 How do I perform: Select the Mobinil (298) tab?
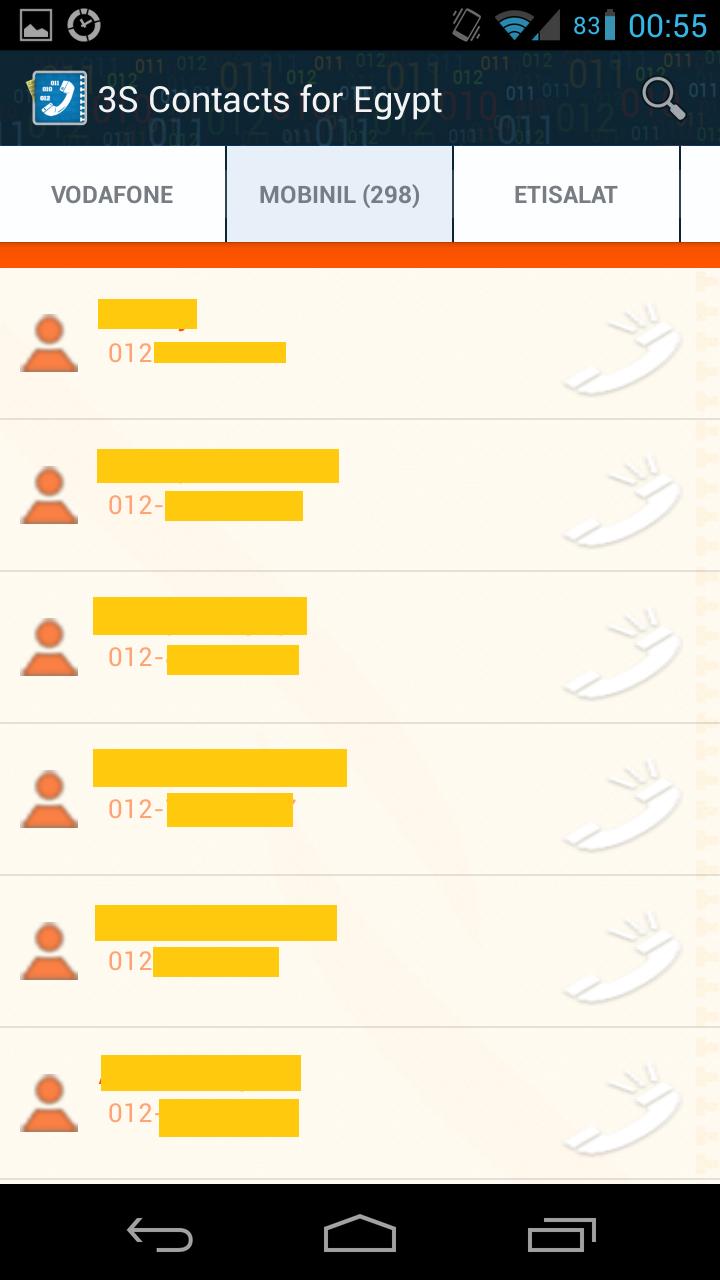click(339, 194)
